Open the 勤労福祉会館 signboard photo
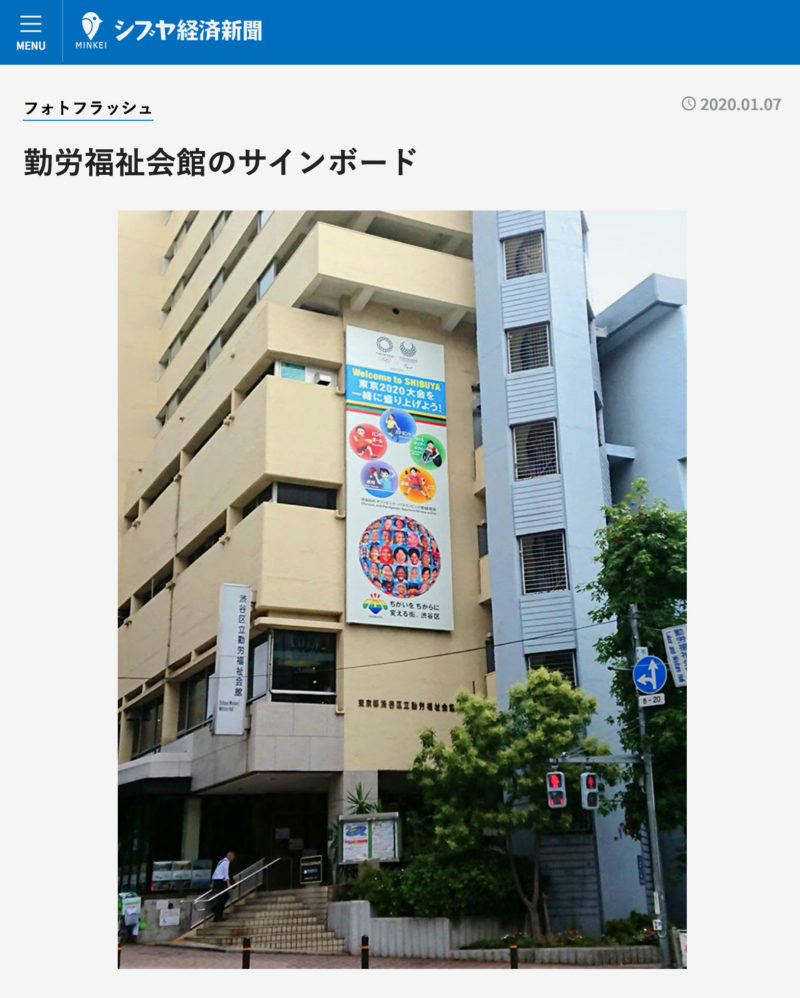Screen dimensions: 800x998 point(402,589)
